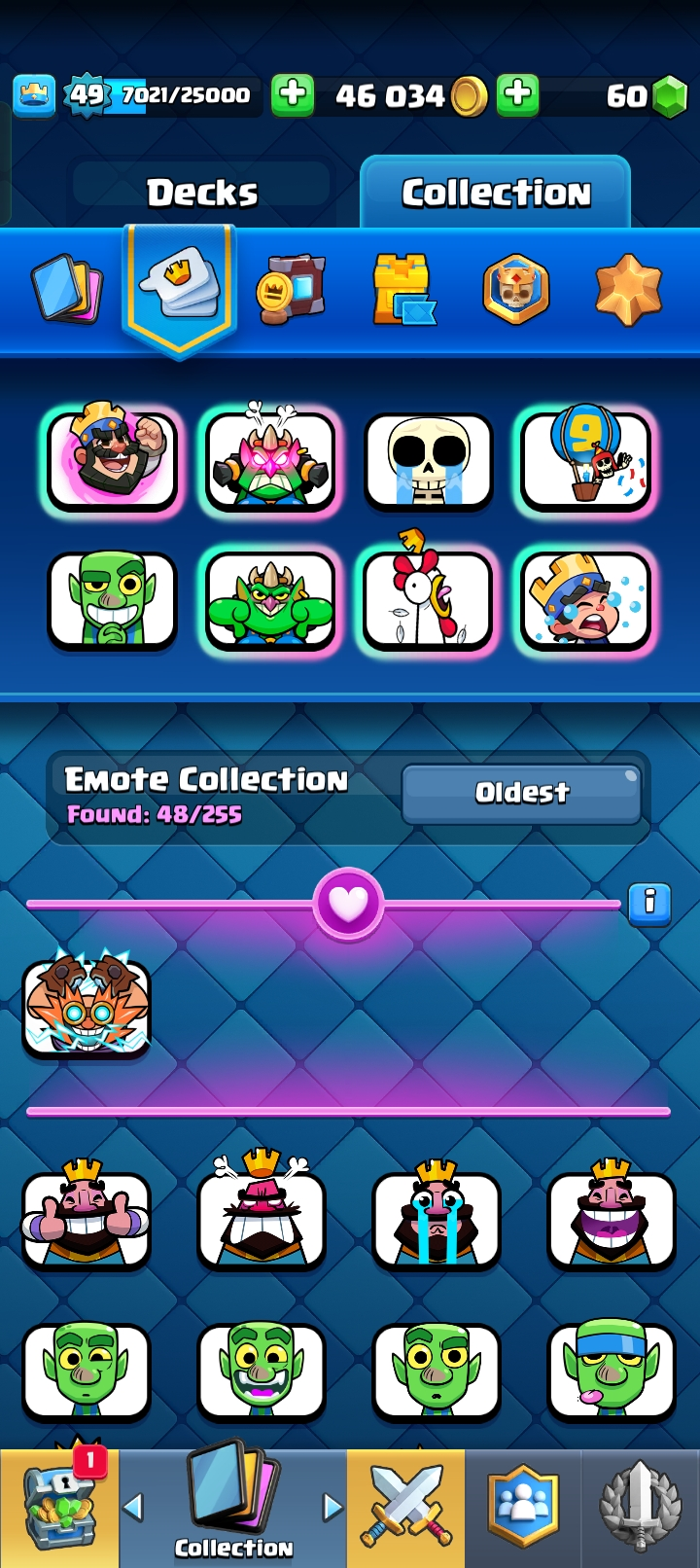The width and height of the screenshot is (700, 1568).
Task: Open the tower skins category
Action: point(403,289)
